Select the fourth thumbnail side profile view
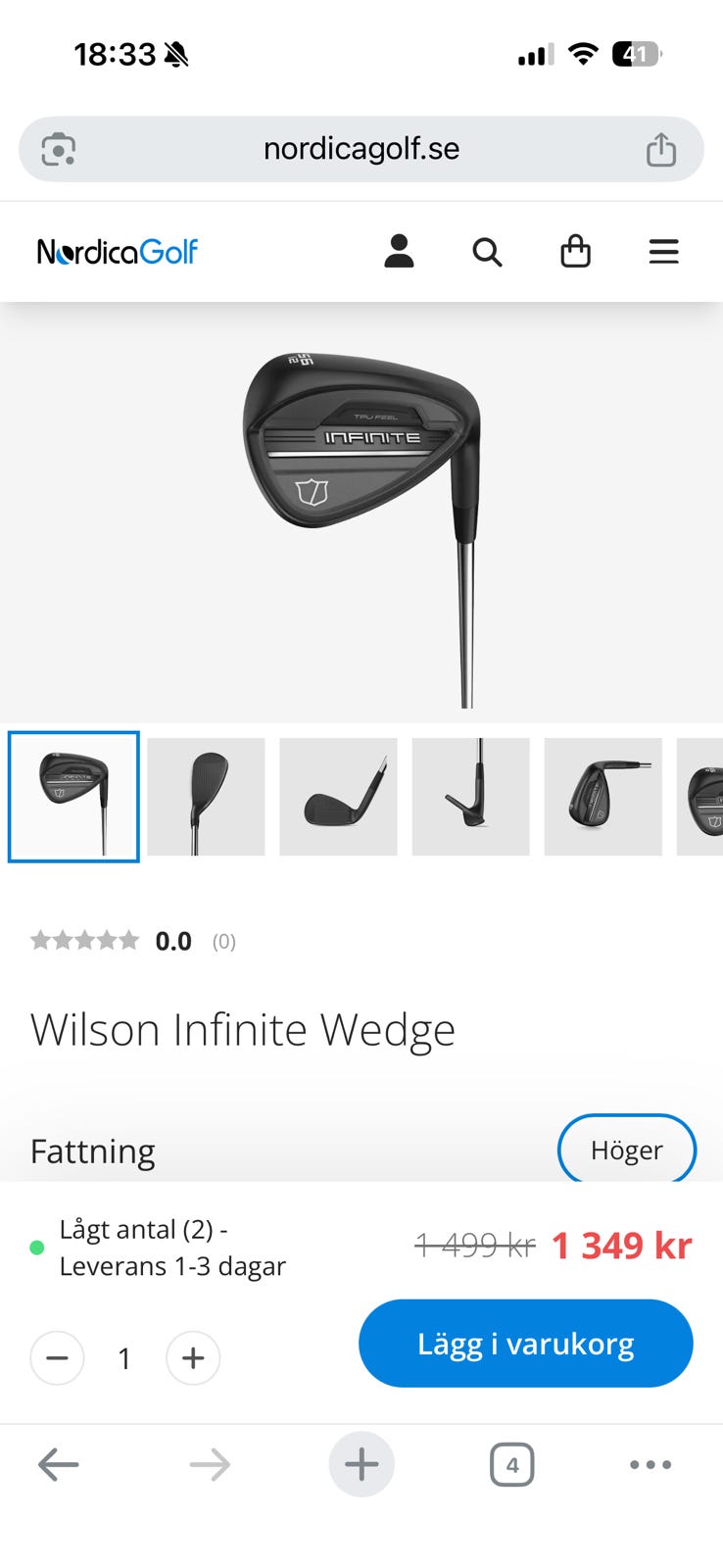This screenshot has height=1568, width=723. (x=470, y=797)
